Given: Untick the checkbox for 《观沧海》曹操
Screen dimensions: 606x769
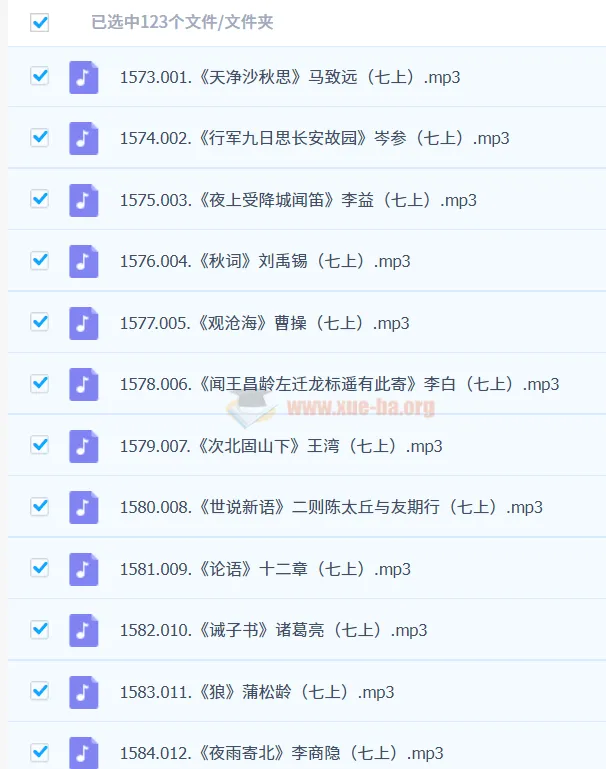Looking at the screenshot, I should pyautogui.click(x=39, y=322).
